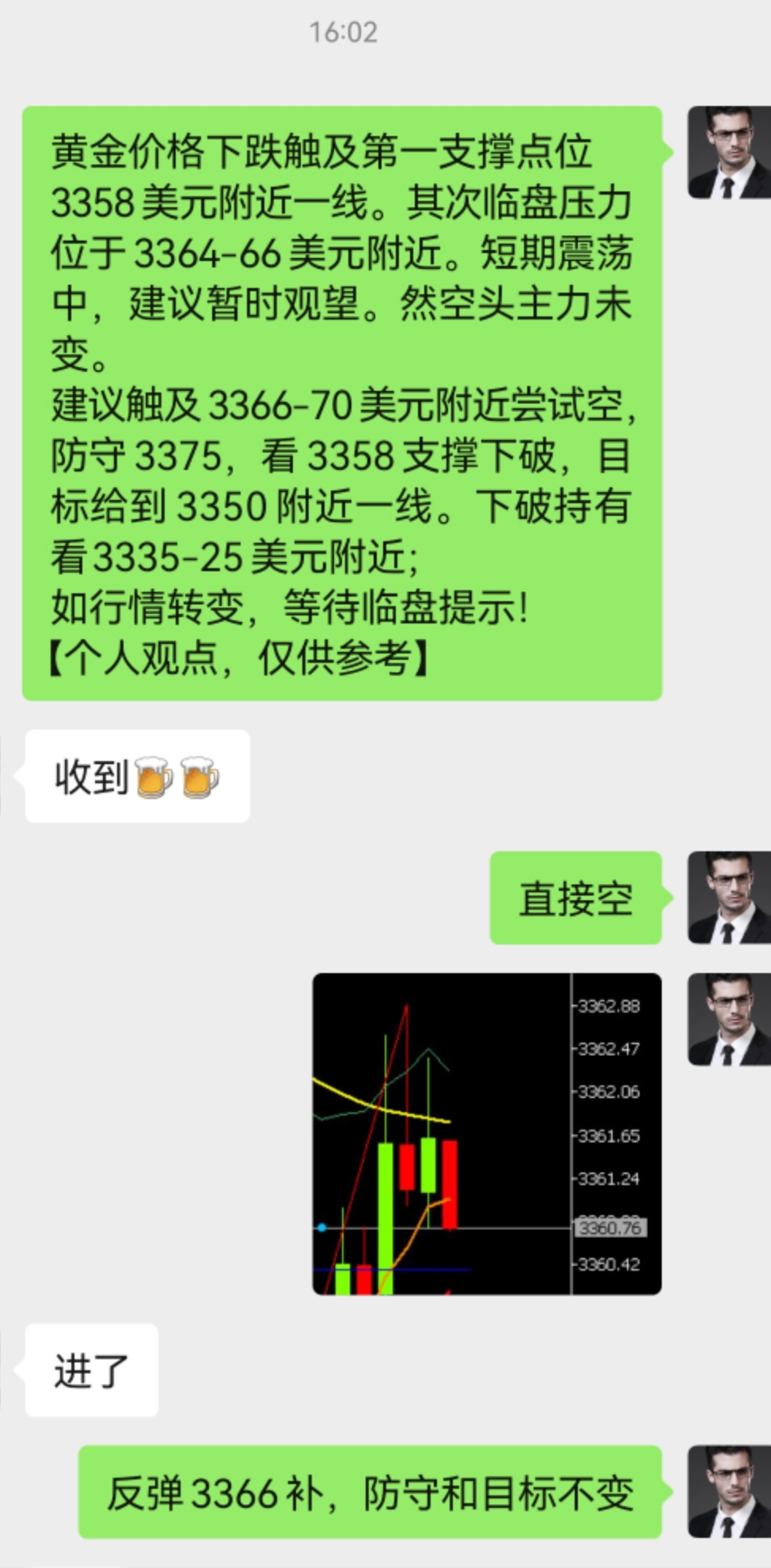The width and height of the screenshot is (771, 1568).
Task: Open the candlestick chart image in chat
Action: click(x=487, y=1133)
